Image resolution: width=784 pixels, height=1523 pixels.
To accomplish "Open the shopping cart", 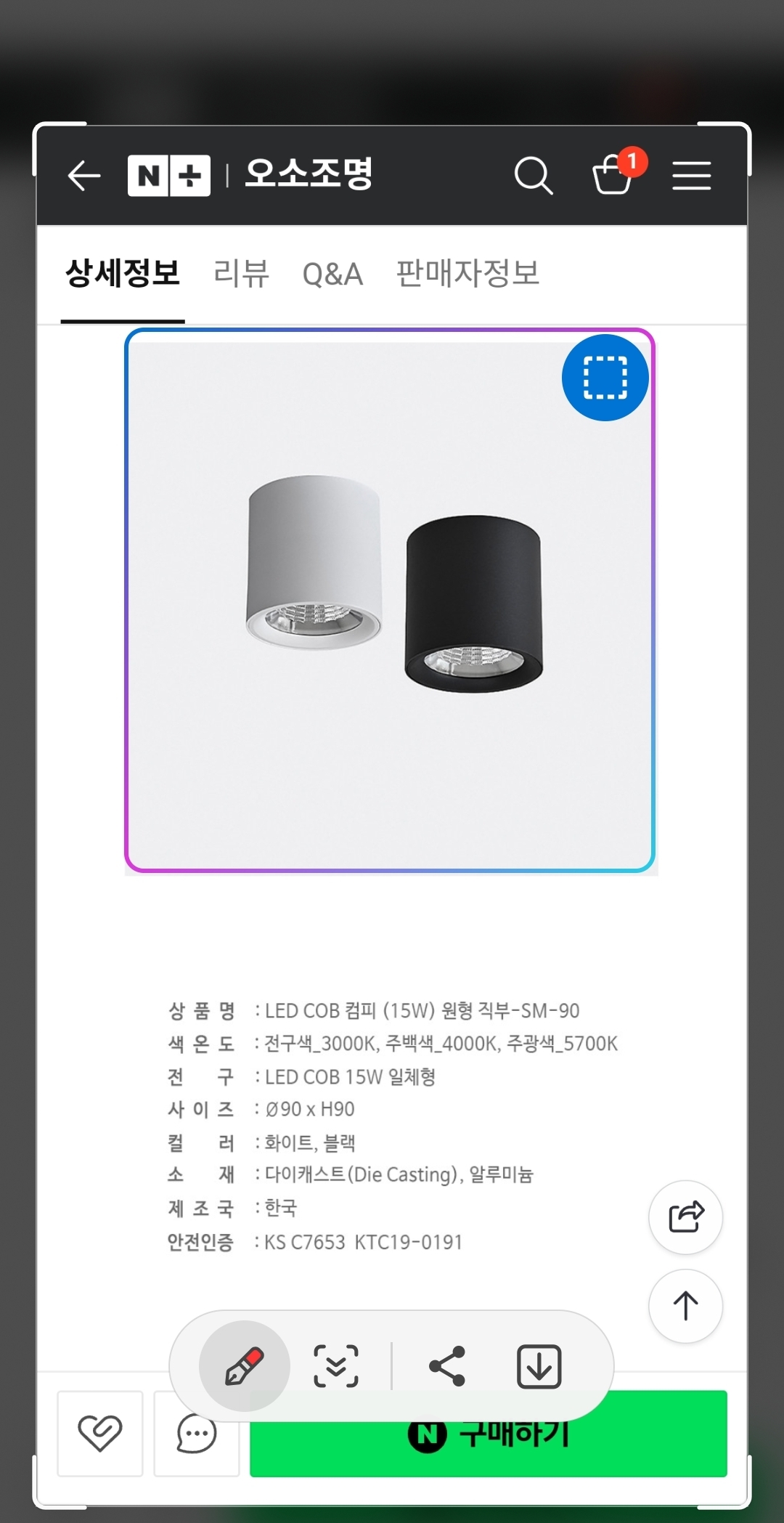I will tap(613, 174).
